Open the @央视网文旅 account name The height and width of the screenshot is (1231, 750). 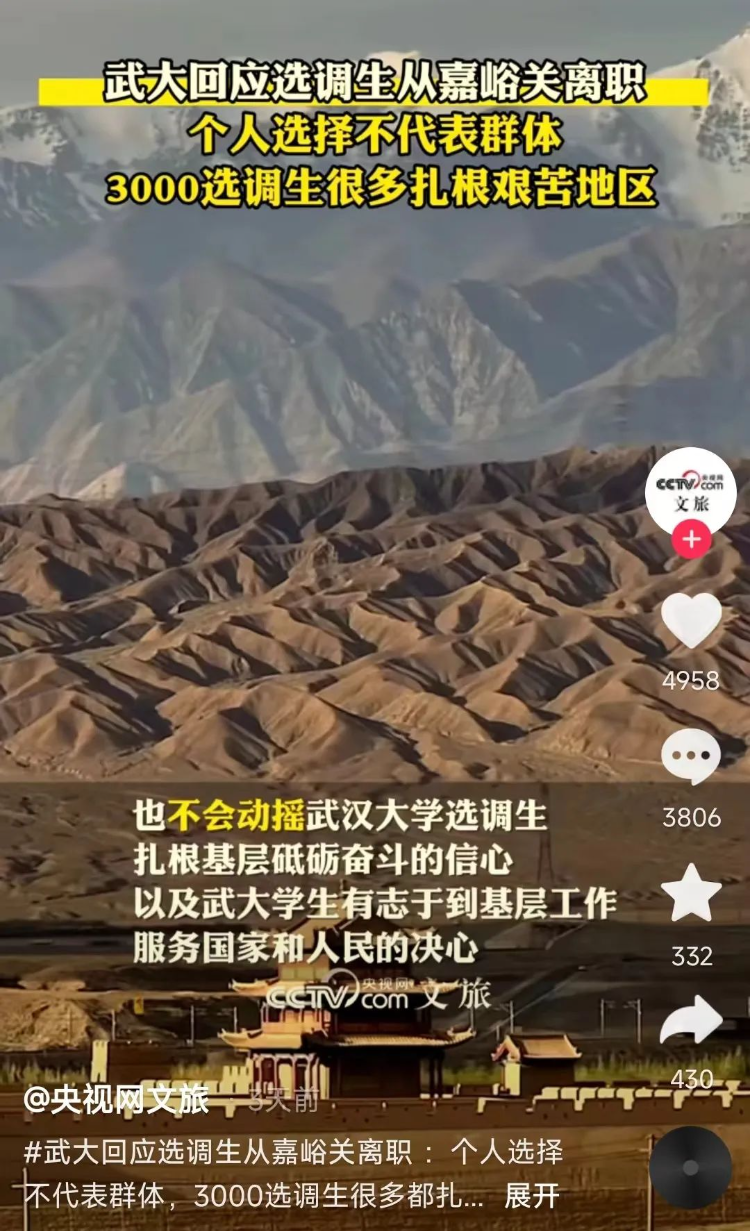point(116,1101)
